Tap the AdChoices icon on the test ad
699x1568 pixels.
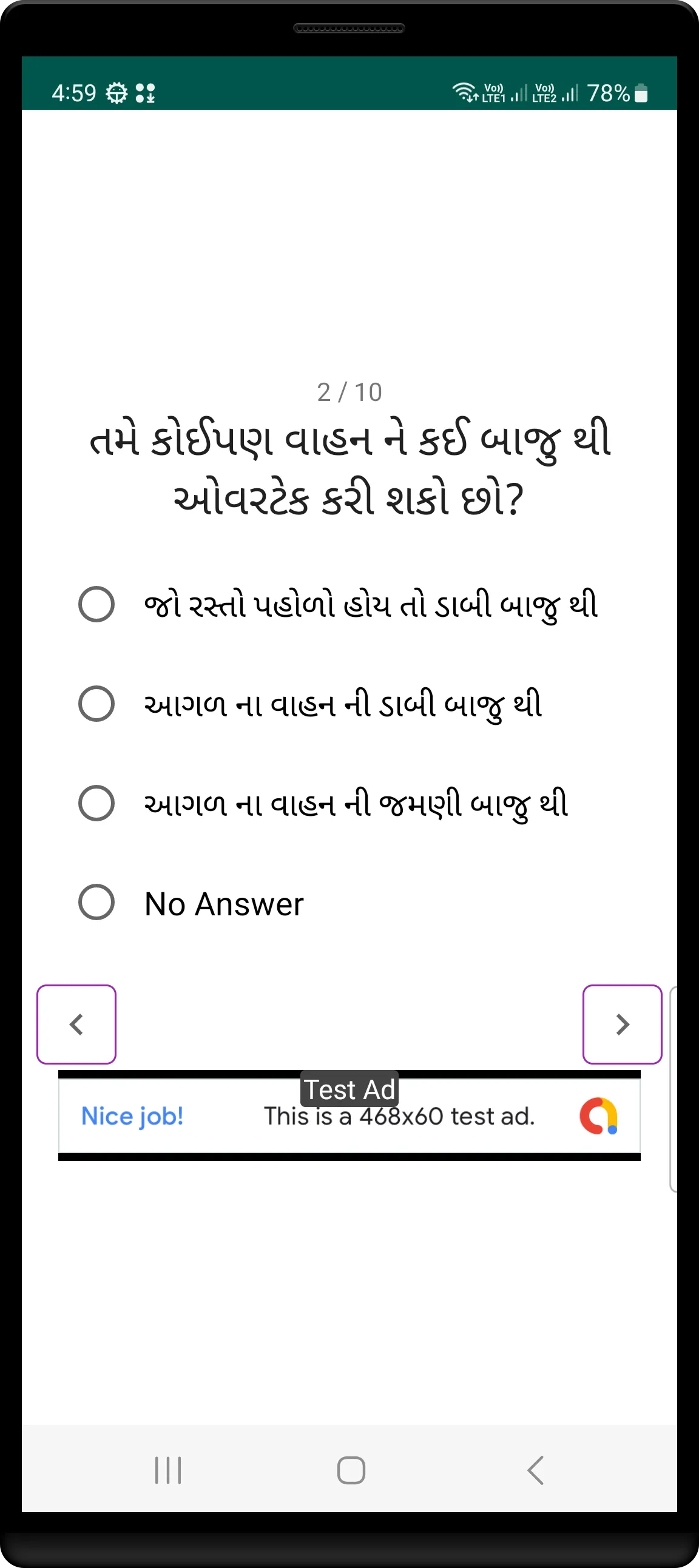tap(599, 1115)
